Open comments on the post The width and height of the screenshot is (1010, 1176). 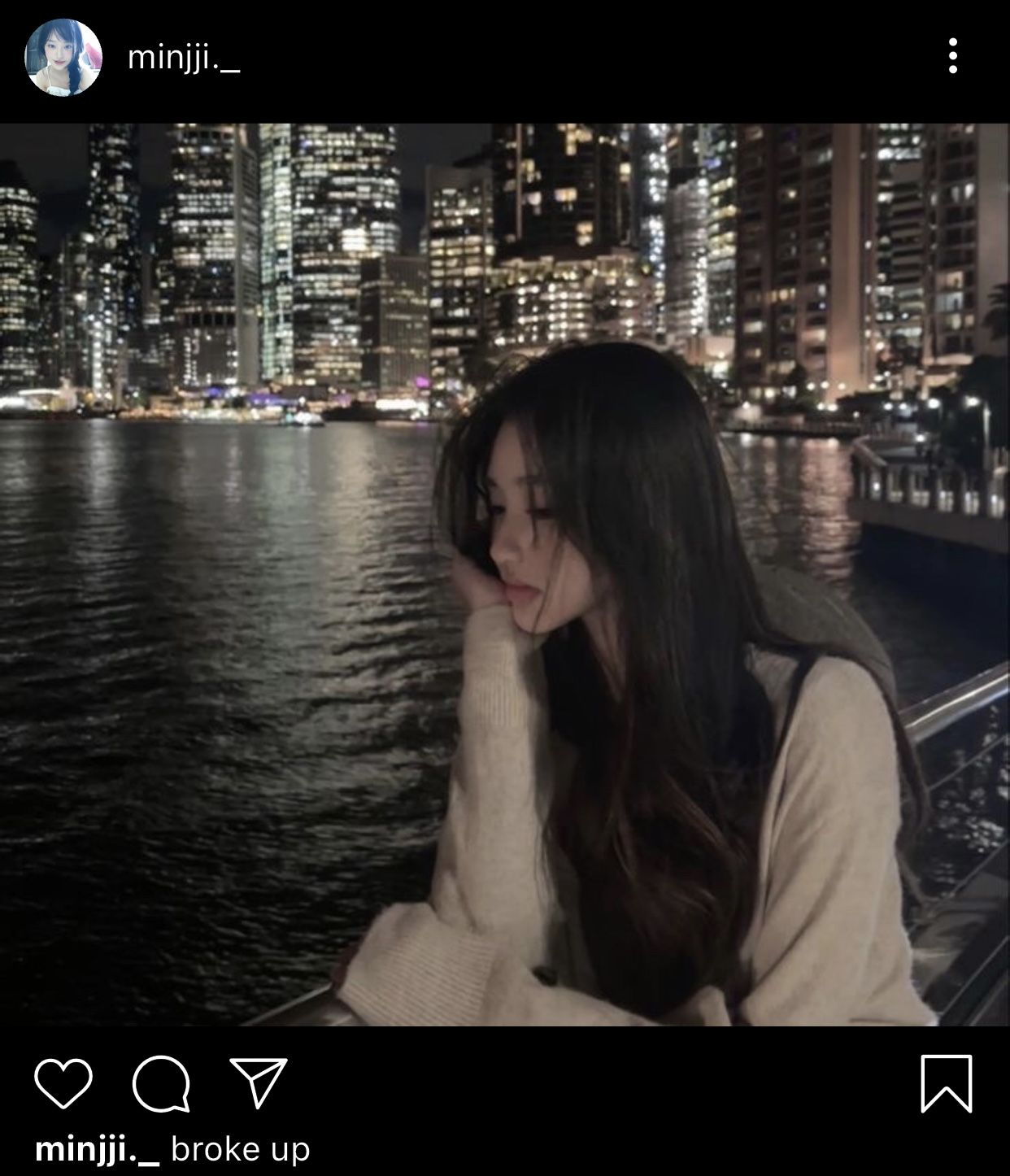pos(161,1084)
